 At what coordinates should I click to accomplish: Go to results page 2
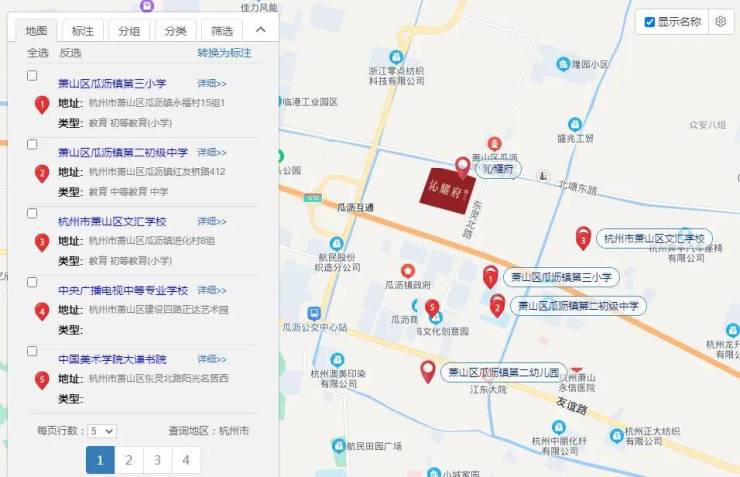[x=128, y=460]
